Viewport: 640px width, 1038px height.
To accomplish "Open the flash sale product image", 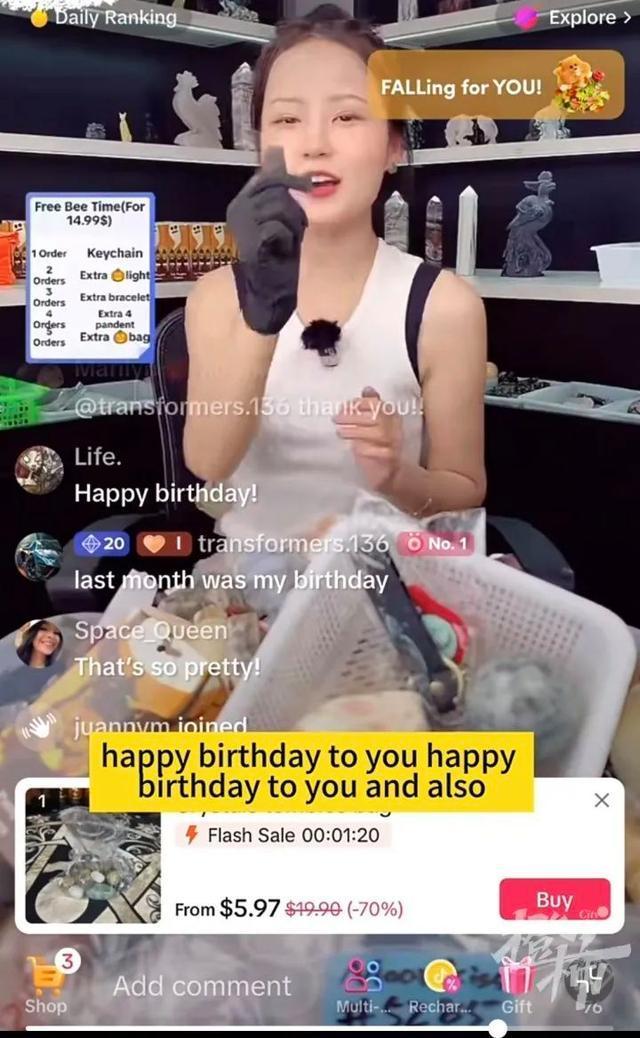I will pyautogui.click(x=92, y=855).
